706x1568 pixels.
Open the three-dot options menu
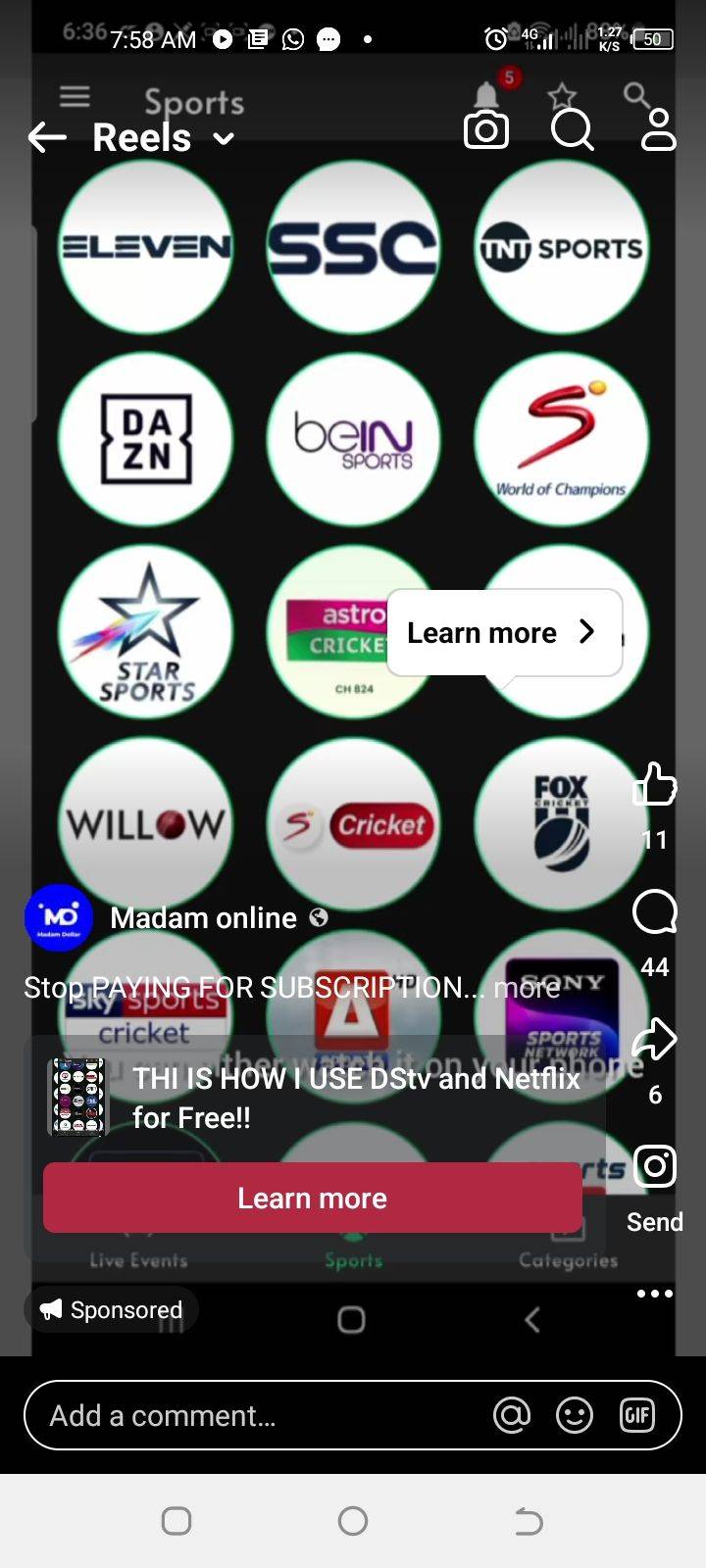click(654, 1294)
